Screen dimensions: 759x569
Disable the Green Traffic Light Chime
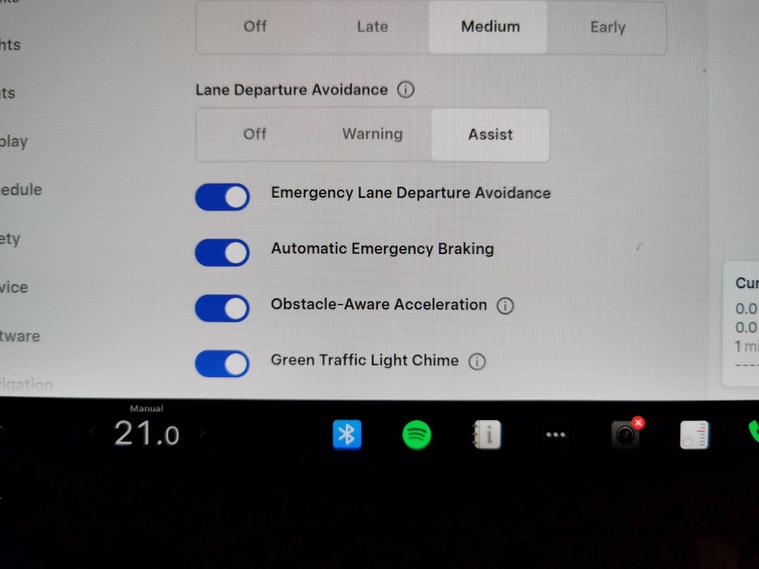click(x=222, y=363)
